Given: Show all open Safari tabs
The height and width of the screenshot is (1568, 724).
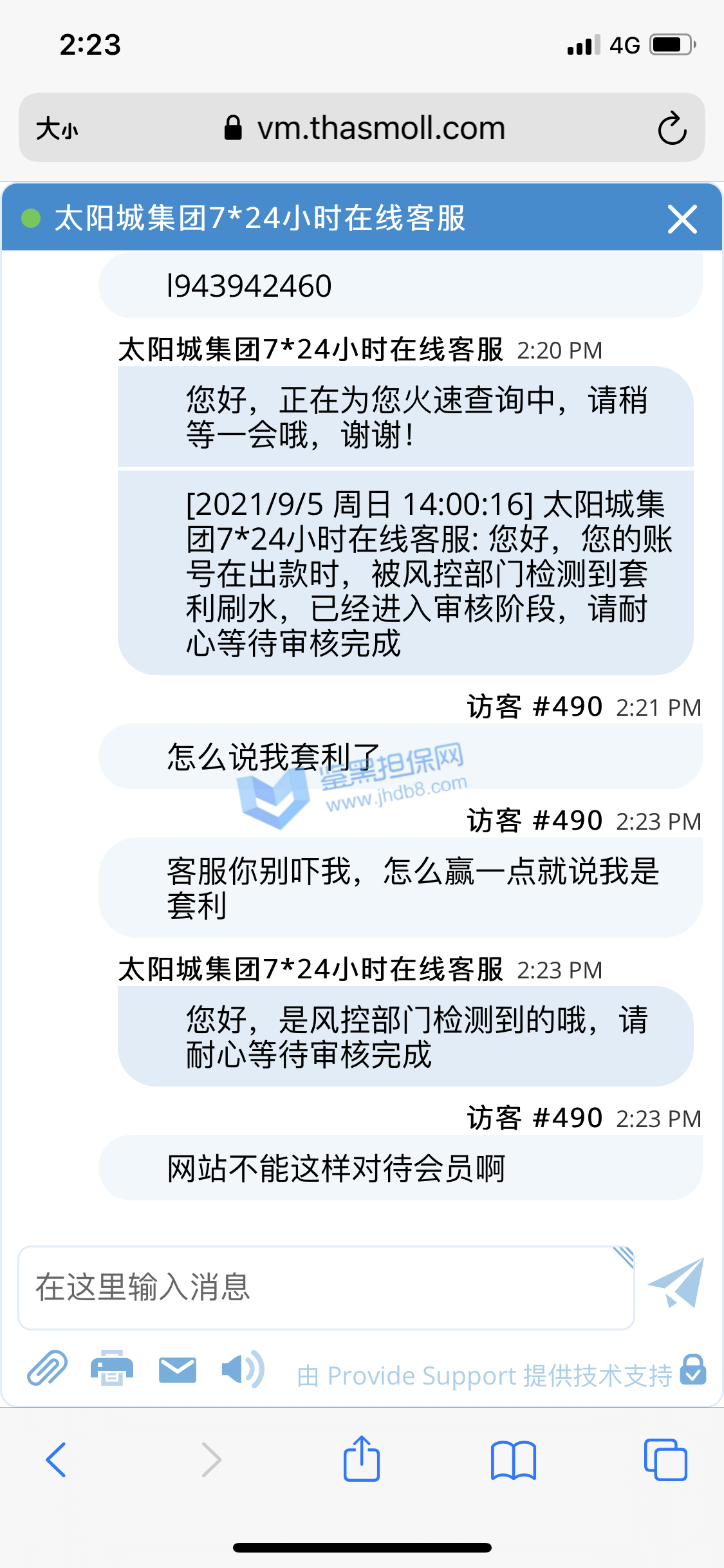Looking at the screenshot, I should point(665,1459).
